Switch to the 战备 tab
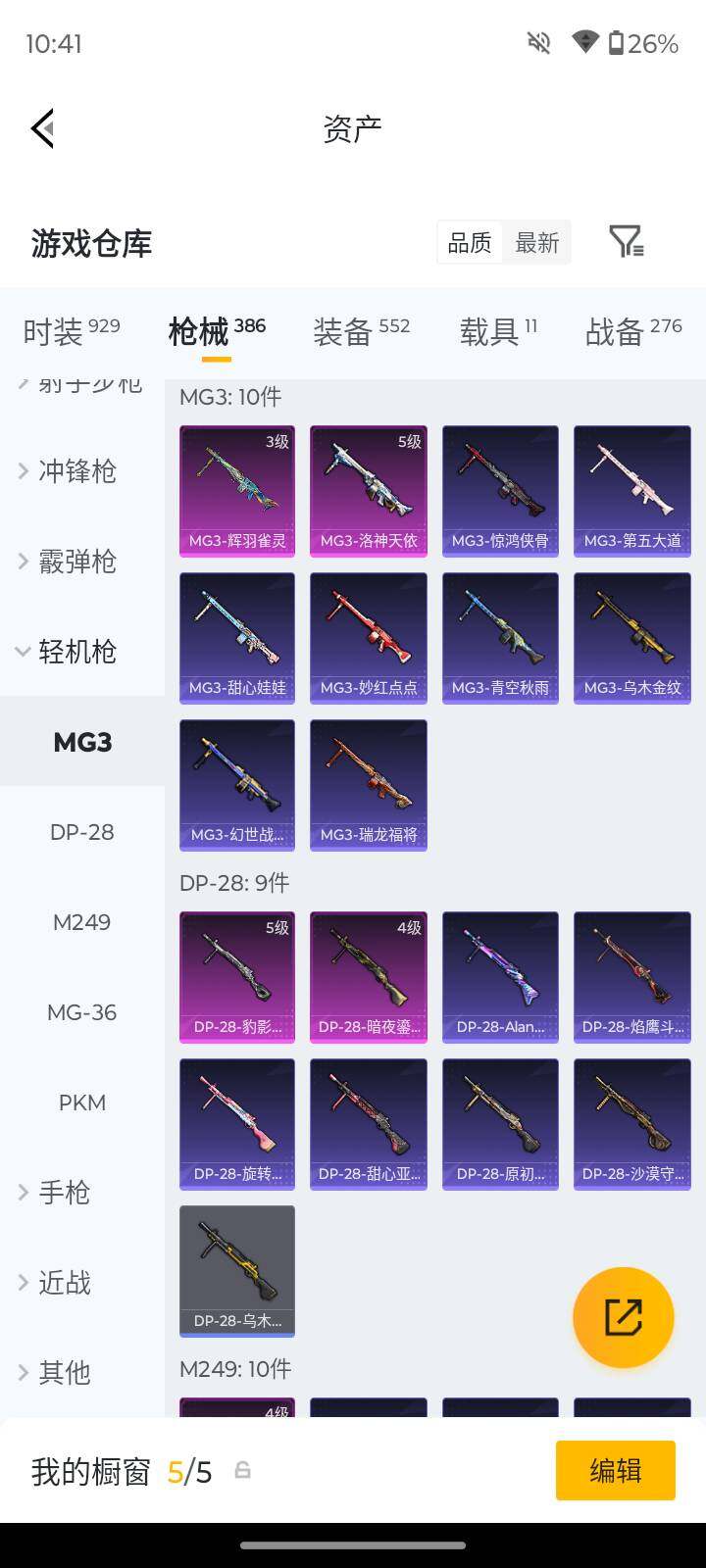Viewport: 706px width, 1568px height. [632, 332]
